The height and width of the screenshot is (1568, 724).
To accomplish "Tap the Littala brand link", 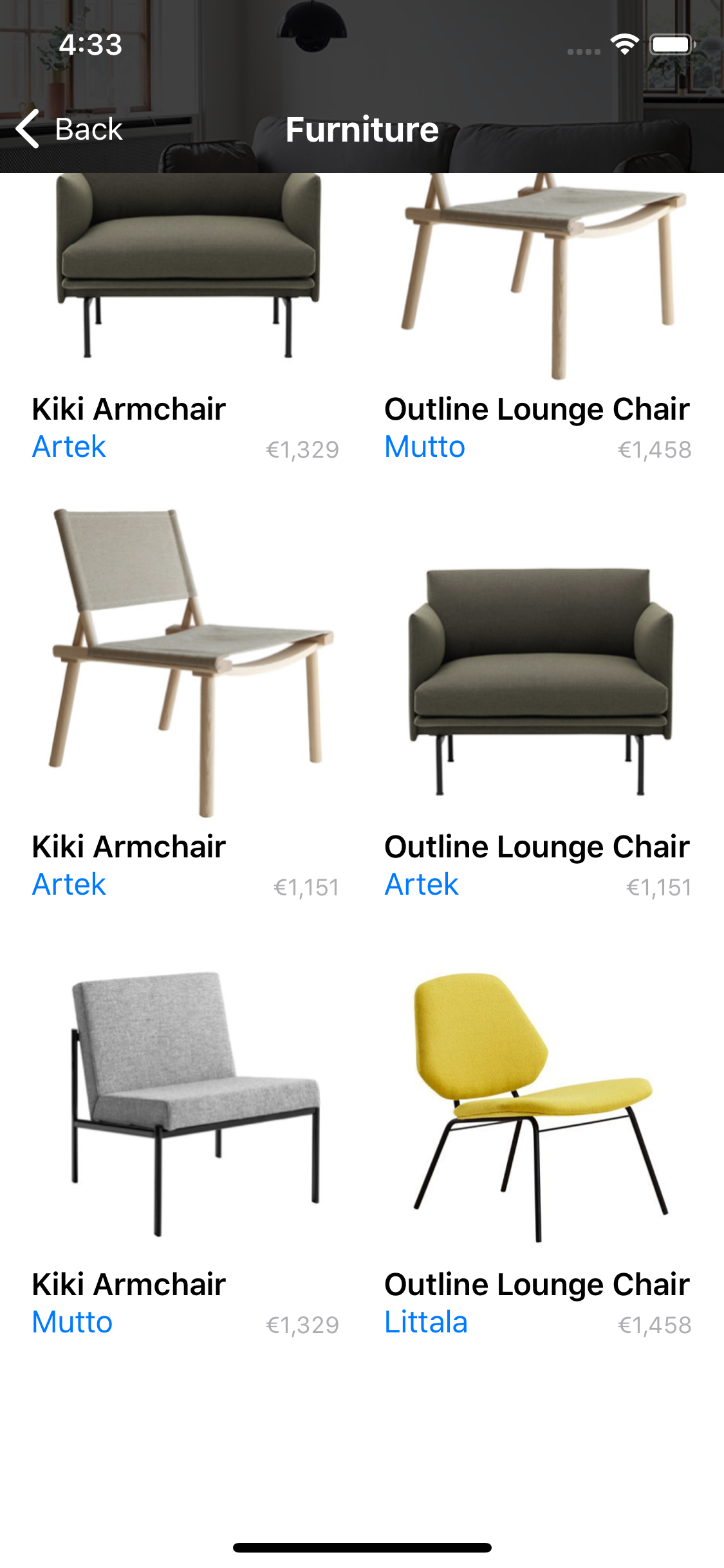I will [426, 1322].
